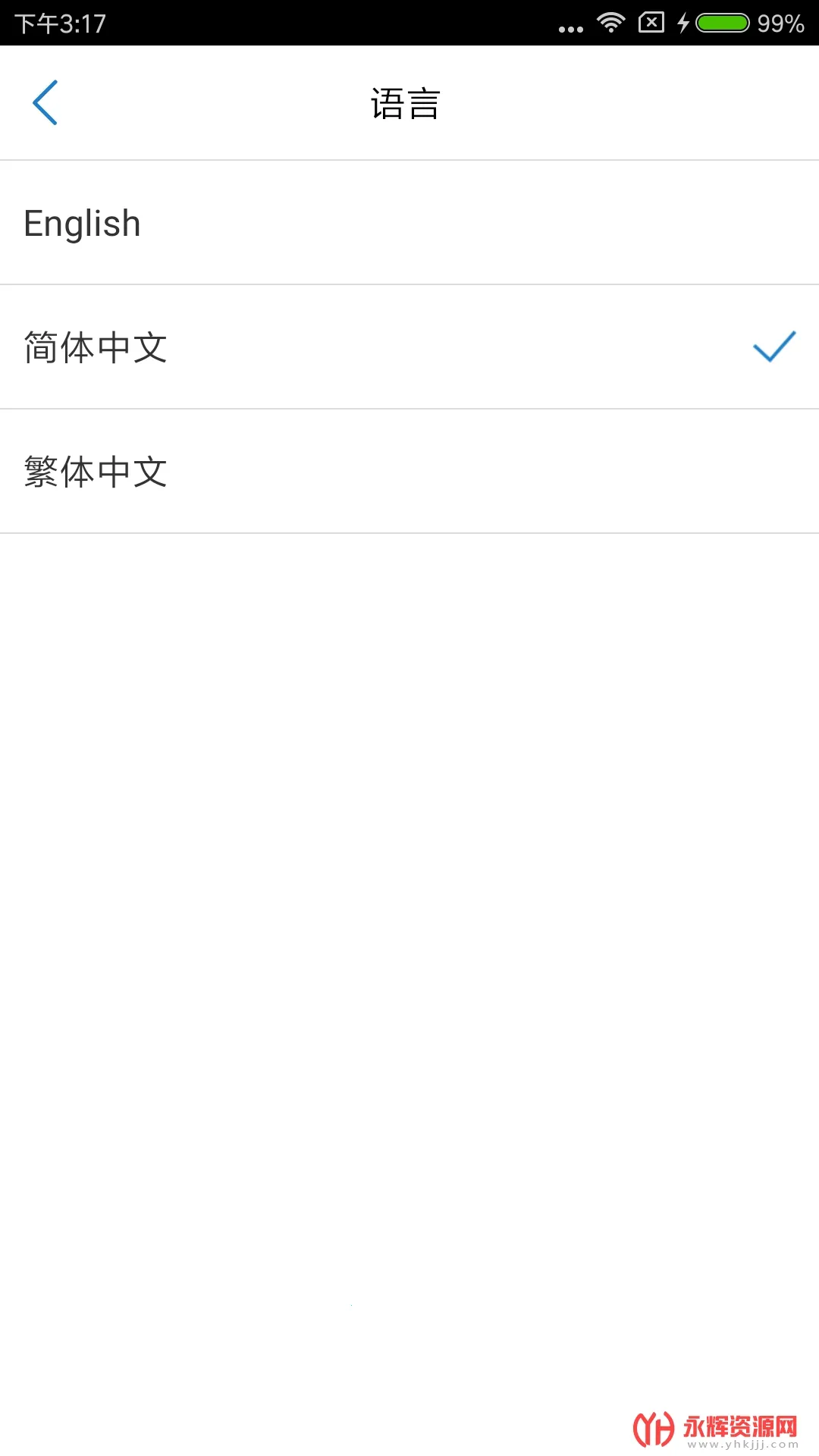819x1456 pixels.
Task: Tap the blue checkmark beside 简体中文
Action: point(772,348)
